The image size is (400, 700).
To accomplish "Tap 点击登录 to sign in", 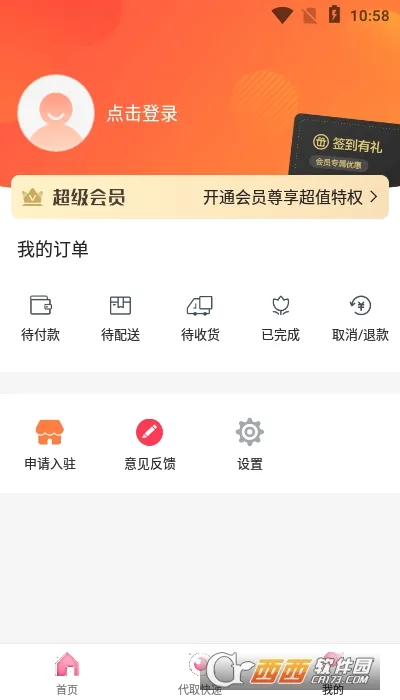I will pos(142,113).
